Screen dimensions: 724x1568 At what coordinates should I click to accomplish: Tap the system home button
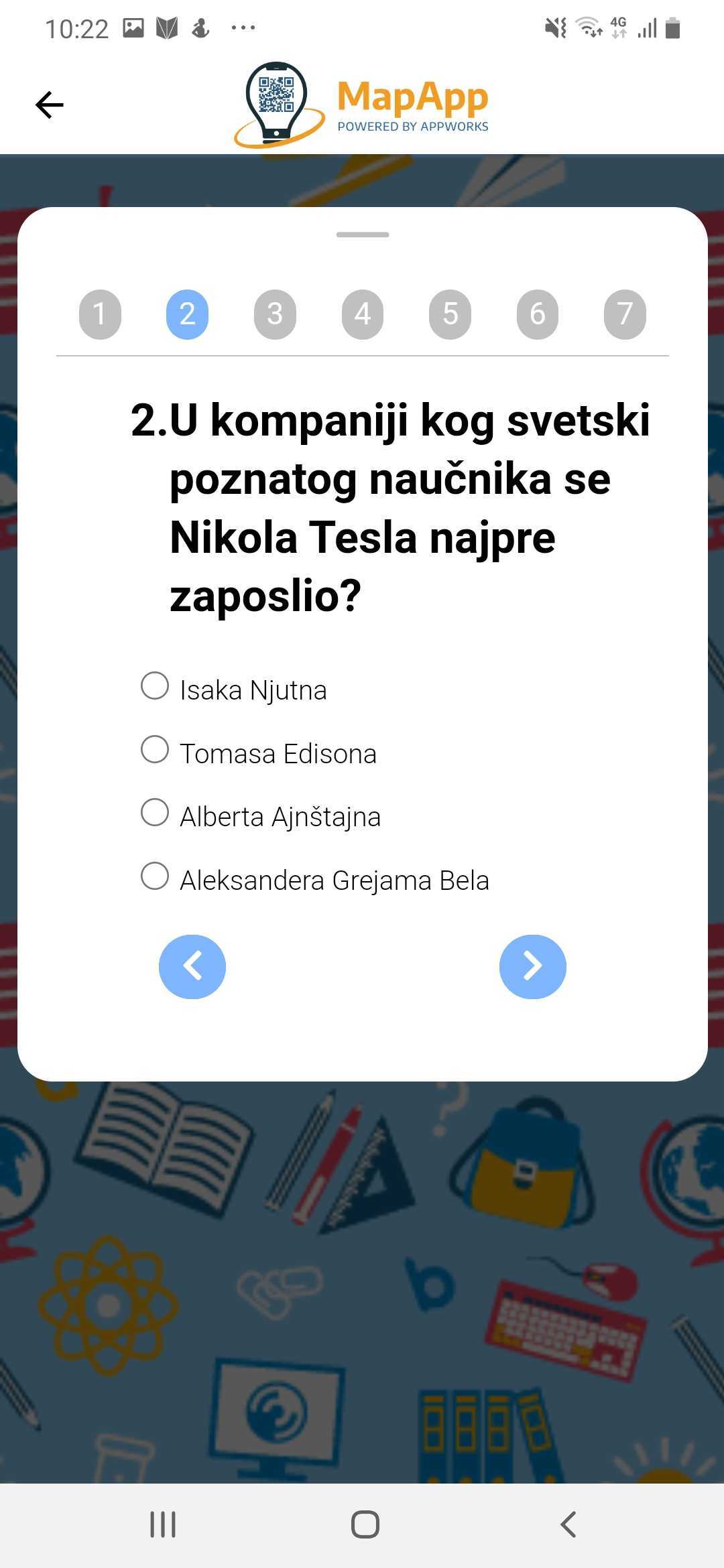(365, 1524)
